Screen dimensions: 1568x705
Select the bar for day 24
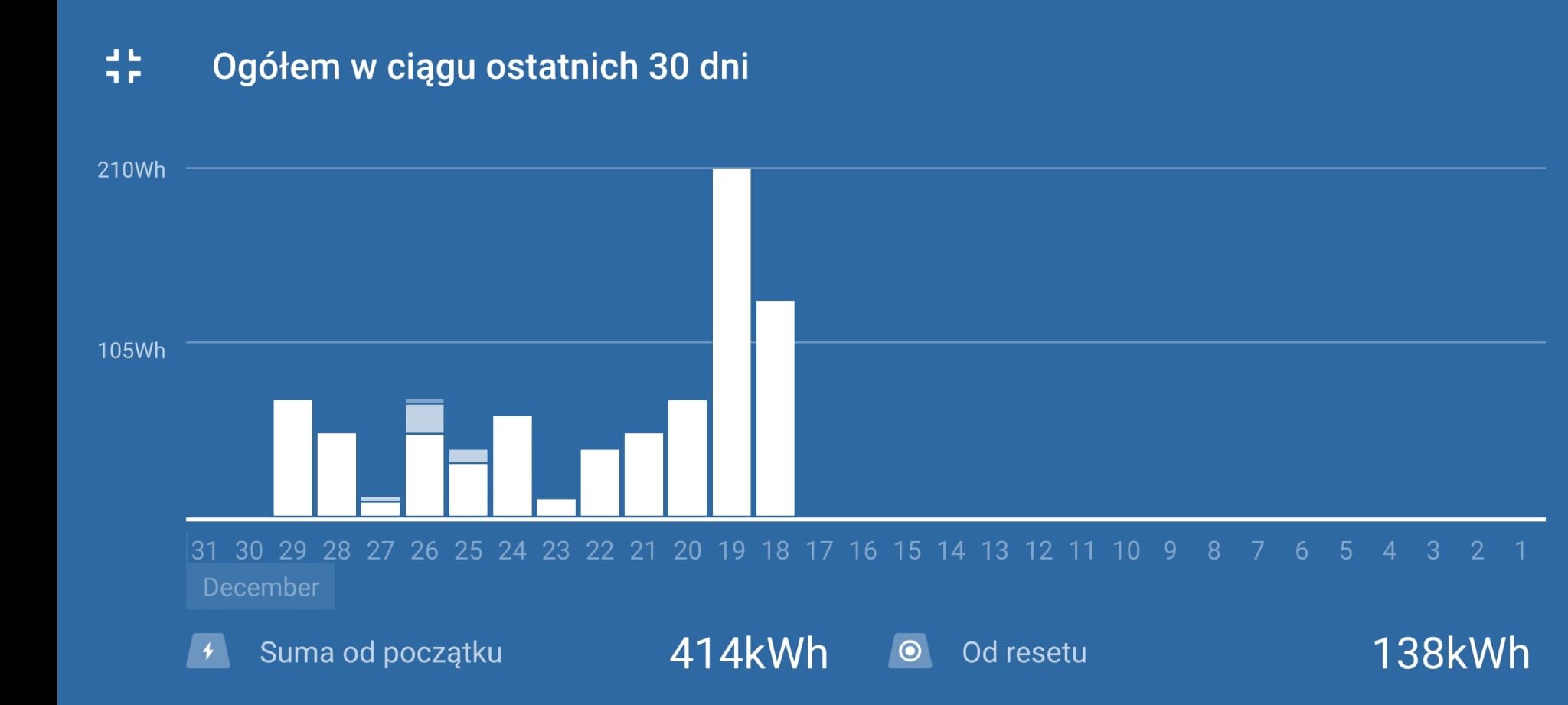pos(512,465)
